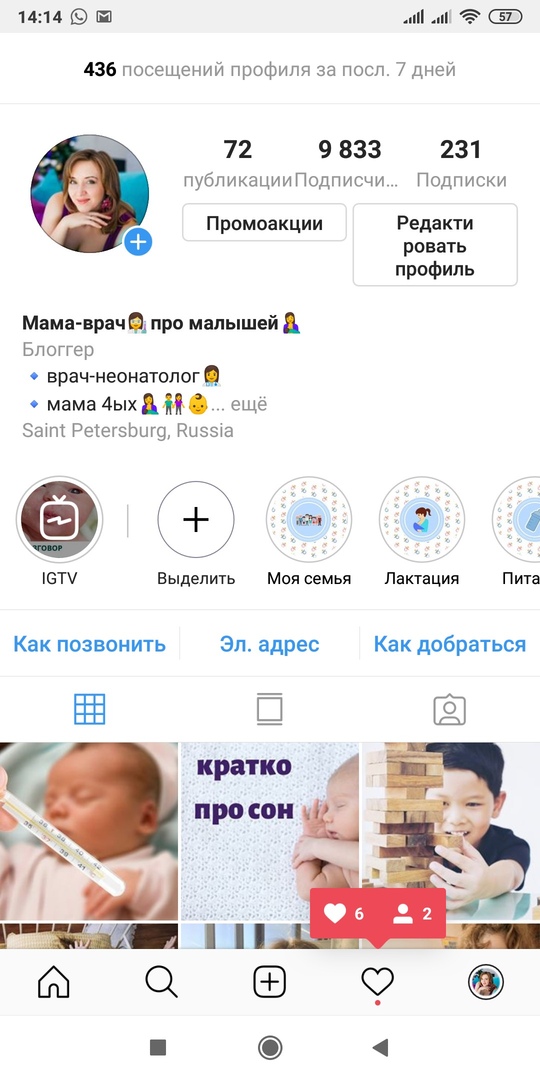The image size is (540, 1080).
Task: Tap the Как добраться link
Action: click(x=450, y=644)
